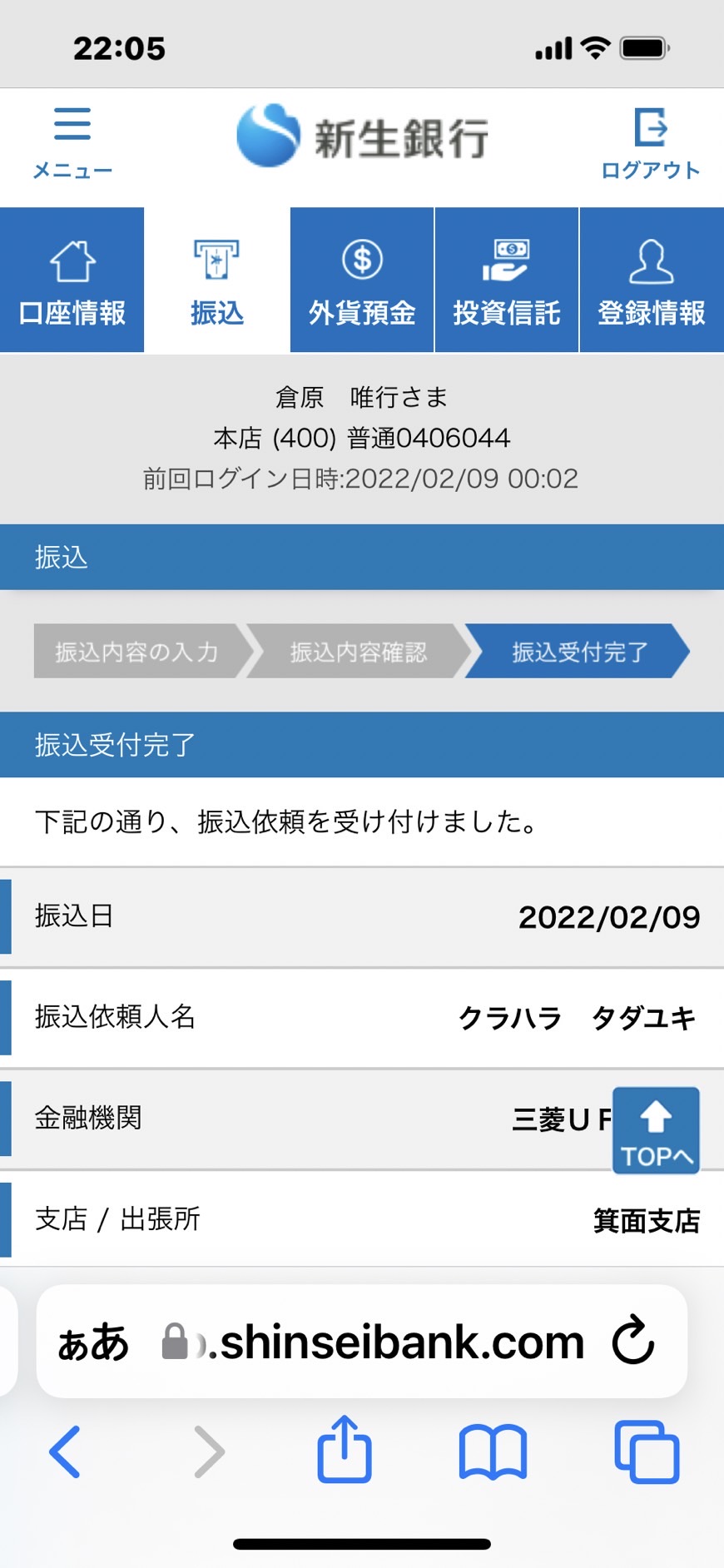Image resolution: width=724 pixels, height=1568 pixels.
Task: Open the 外貨預金 tab
Action: [x=362, y=280]
